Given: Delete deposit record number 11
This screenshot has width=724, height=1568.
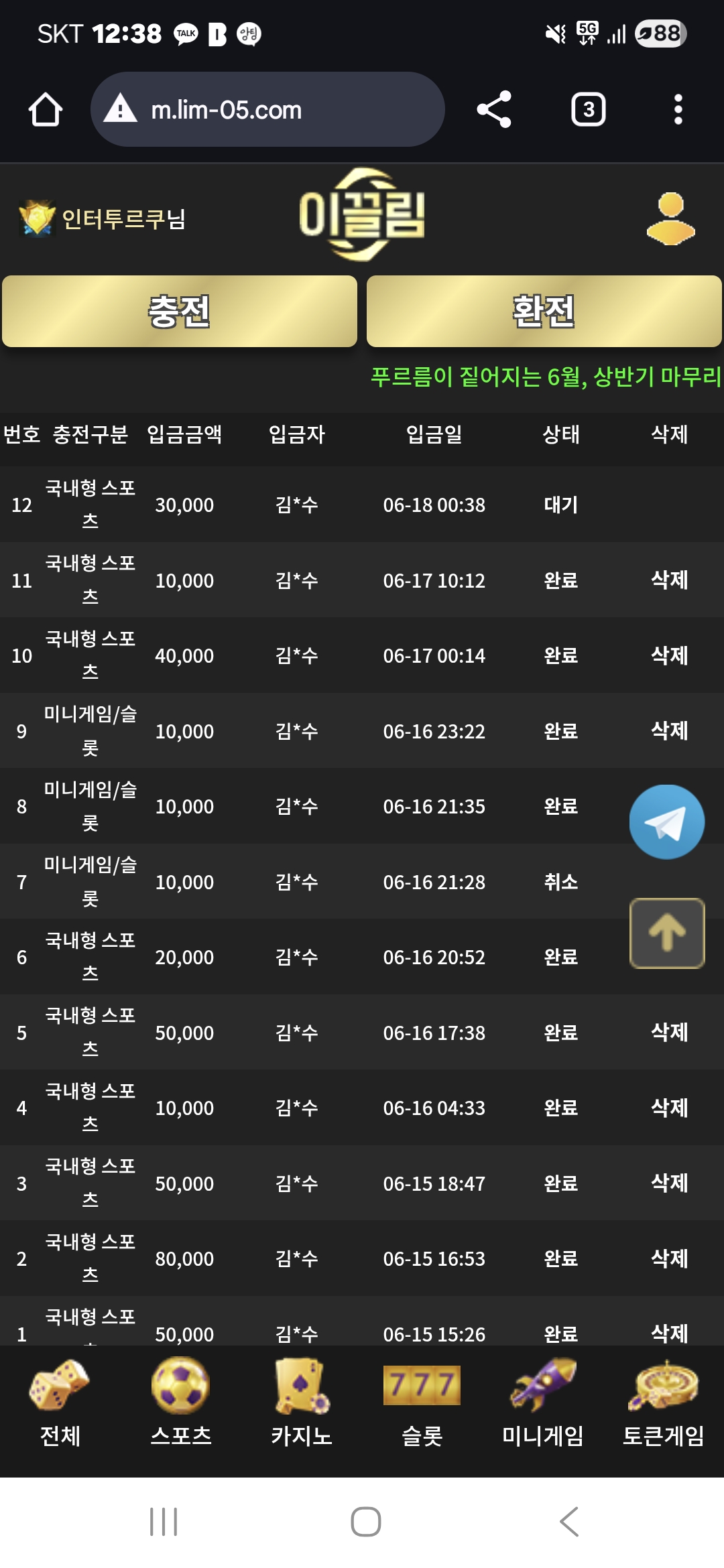Looking at the screenshot, I should 669,580.
